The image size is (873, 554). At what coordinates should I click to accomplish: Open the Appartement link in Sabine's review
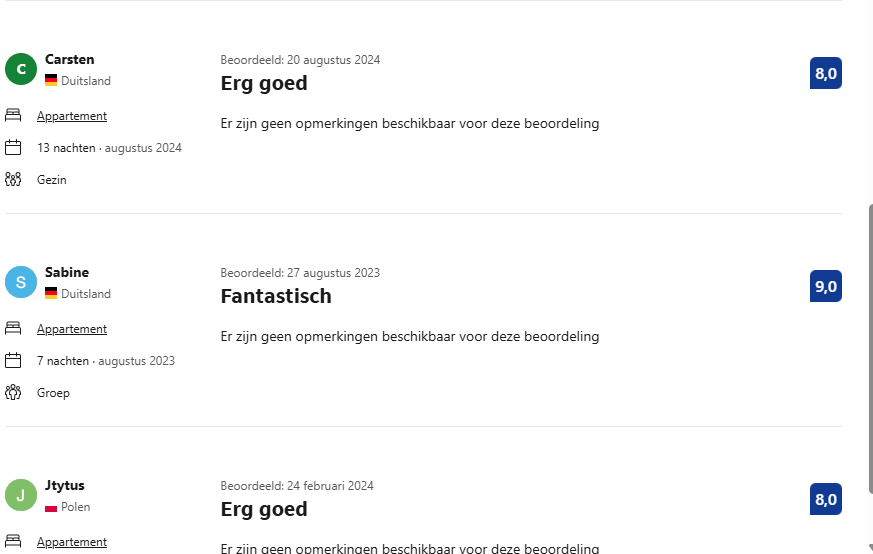click(x=72, y=329)
